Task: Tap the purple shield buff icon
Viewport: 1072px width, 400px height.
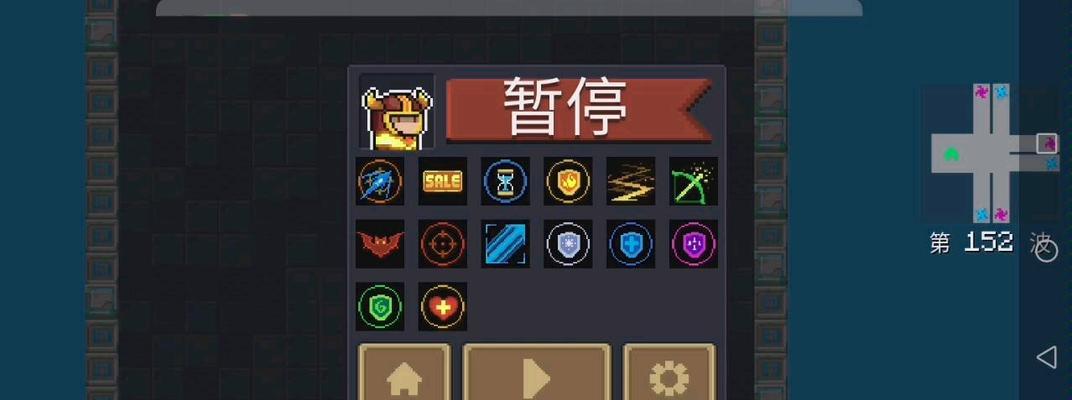Action: pos(693,244)
